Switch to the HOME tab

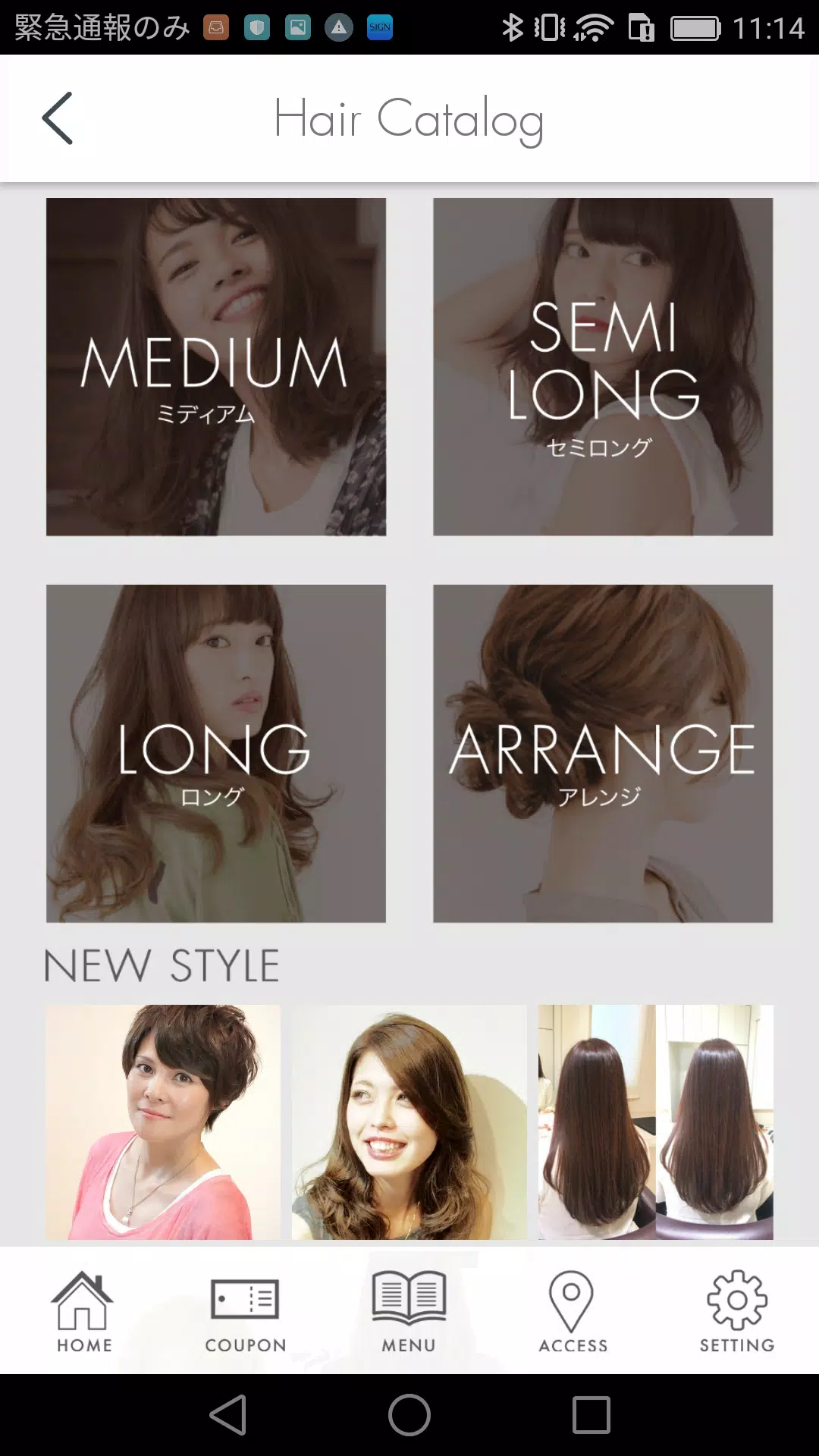tap(83, 1312)
